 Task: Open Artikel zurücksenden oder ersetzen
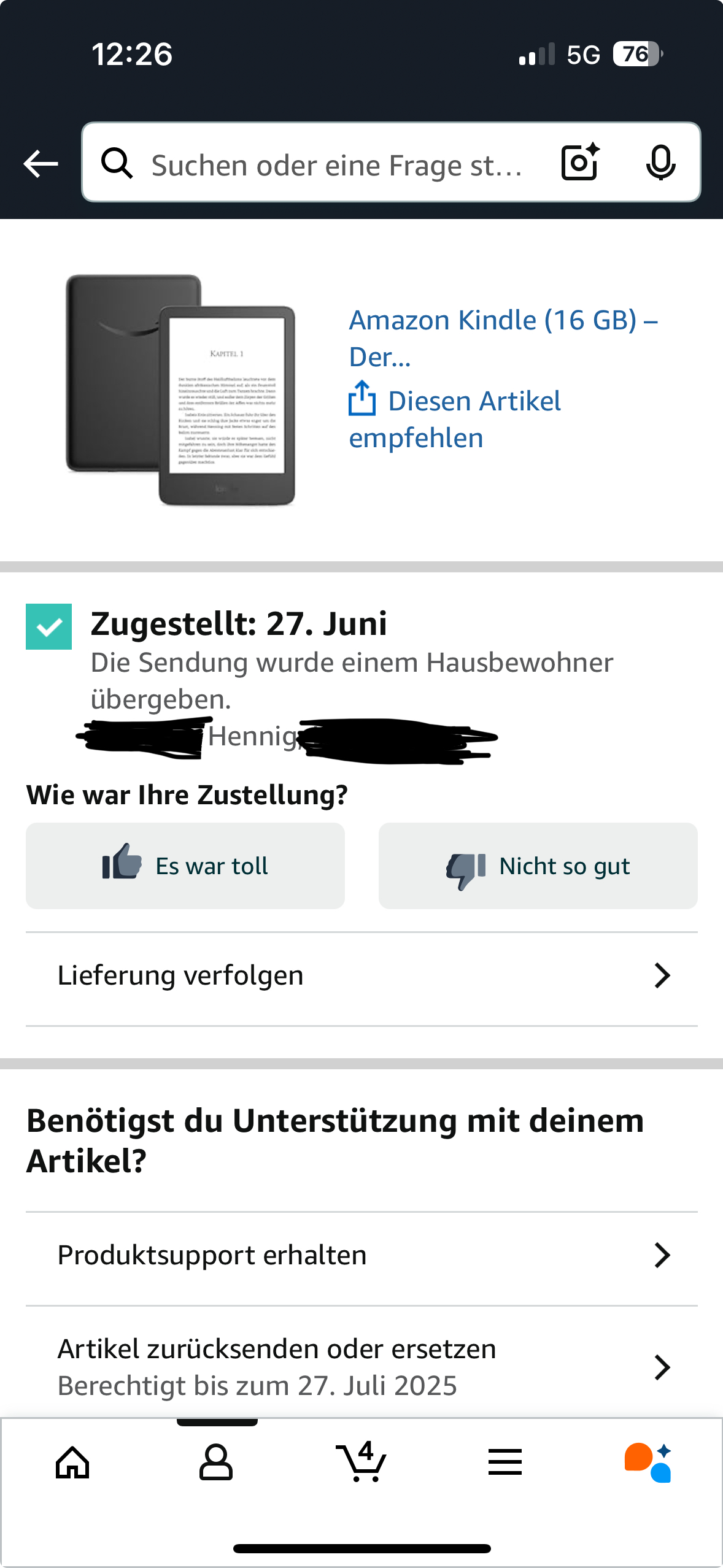[361, 1367]
